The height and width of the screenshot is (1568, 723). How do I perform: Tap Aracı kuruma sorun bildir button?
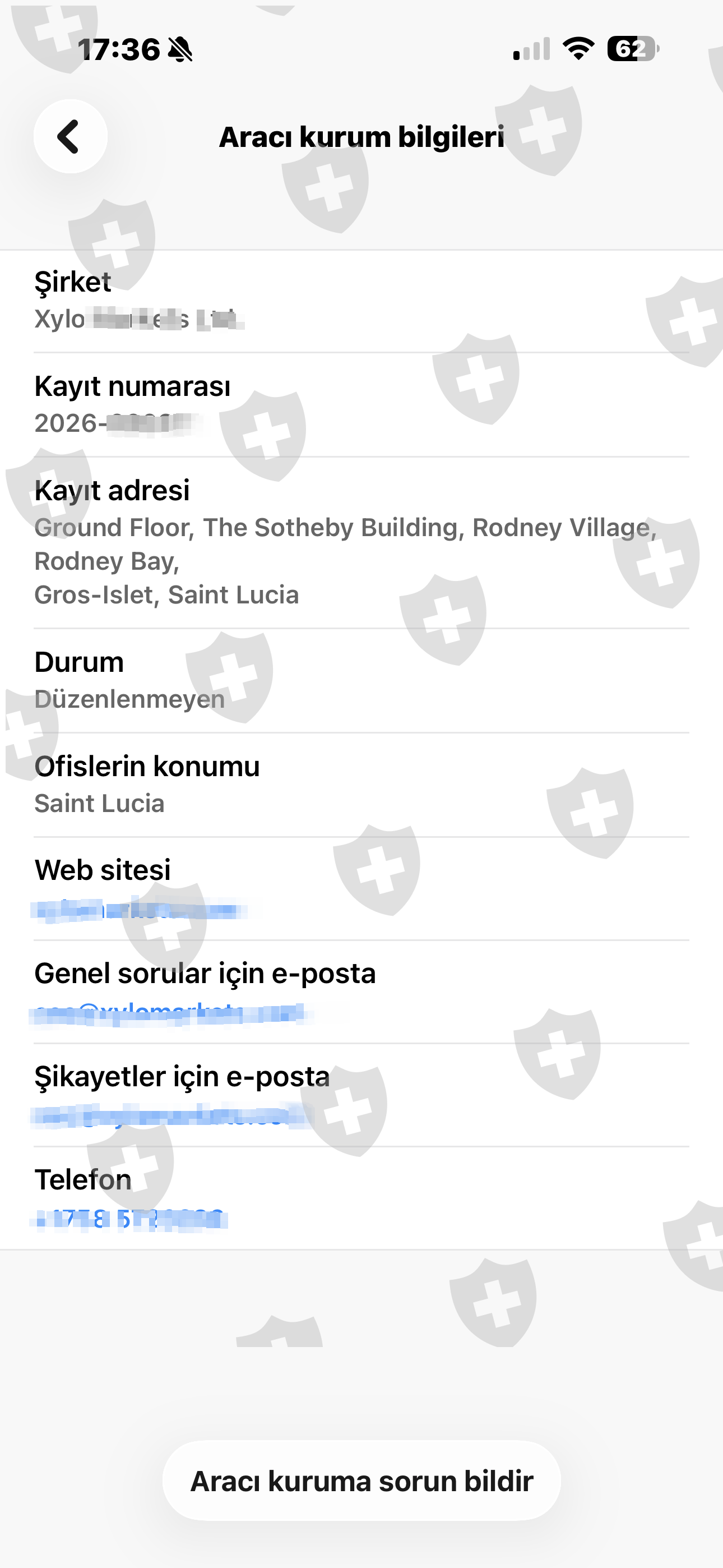pos(361,1481)
